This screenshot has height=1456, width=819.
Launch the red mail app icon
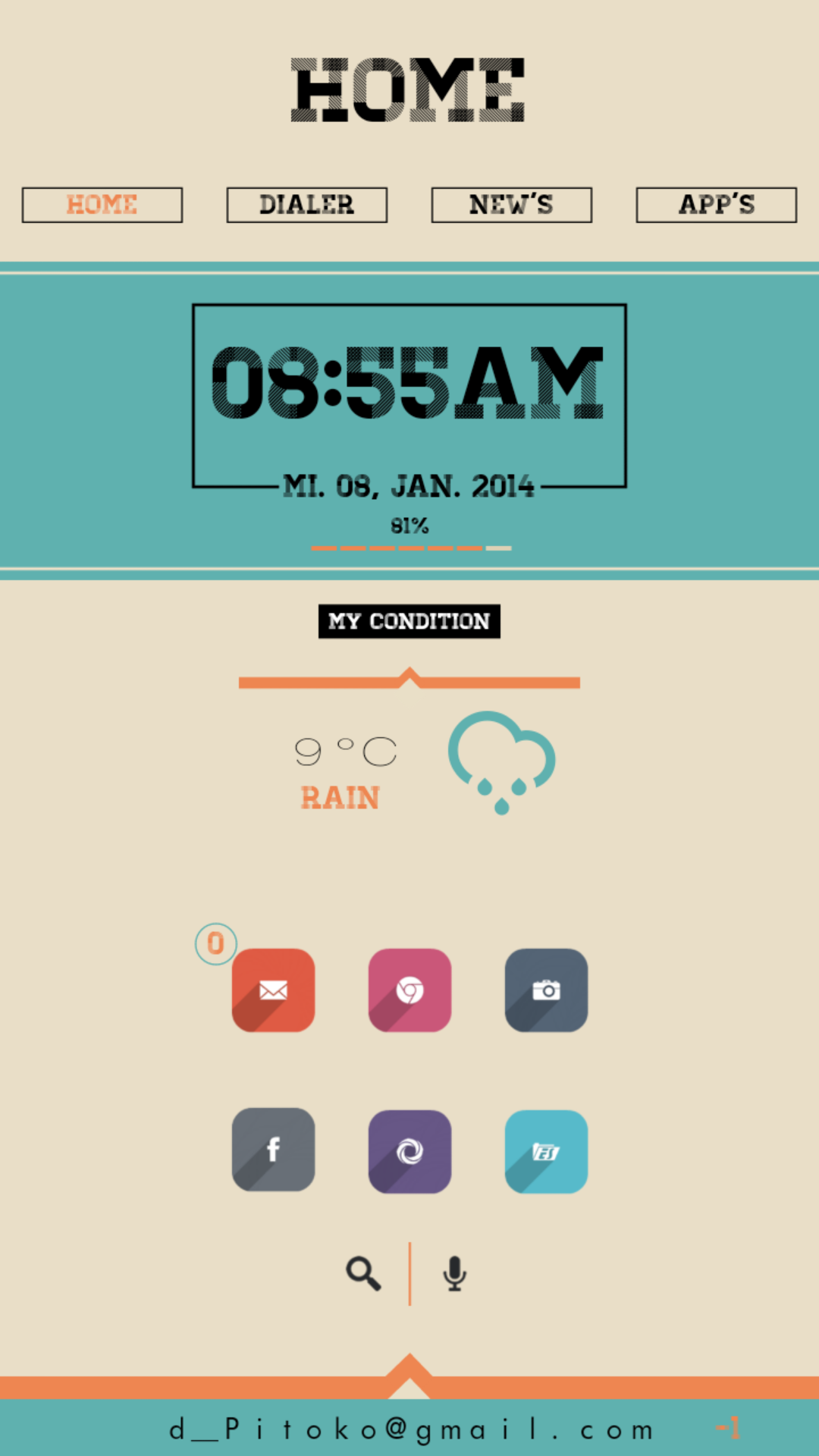point(273,990)
